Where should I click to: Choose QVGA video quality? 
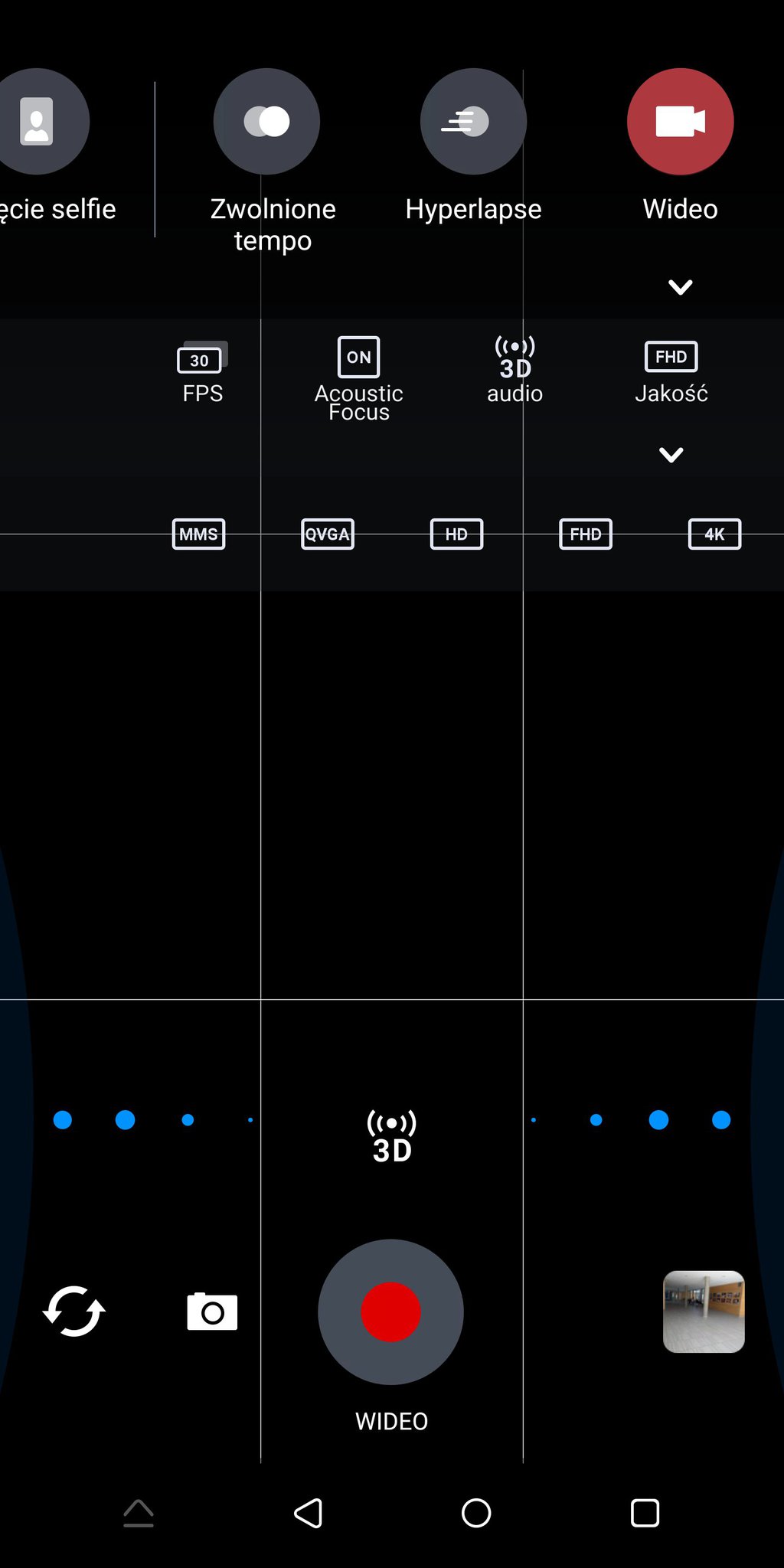[x=328, y=534]
